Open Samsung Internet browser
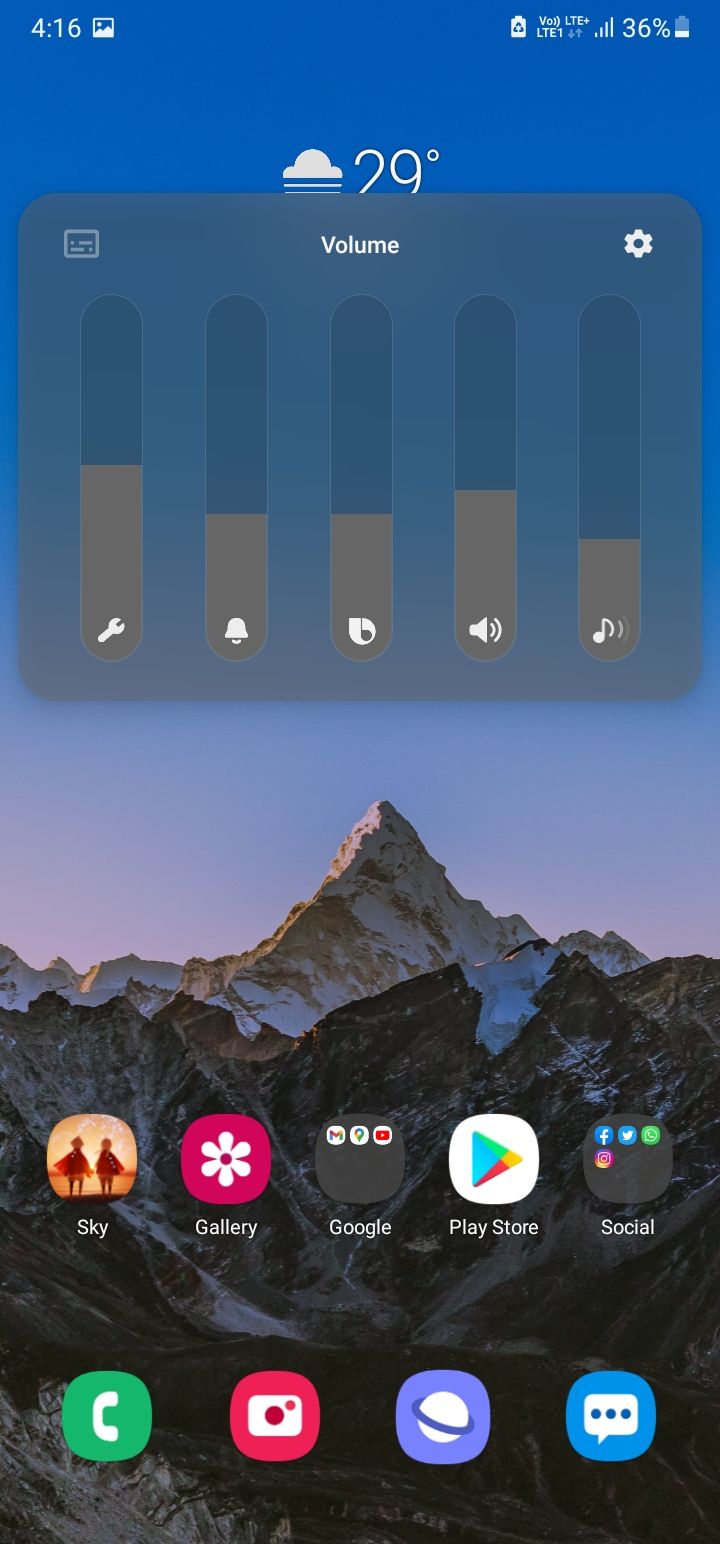The height and width of the screenshot is (1544, 720). pyautogui.click(x=443, y=1416)
